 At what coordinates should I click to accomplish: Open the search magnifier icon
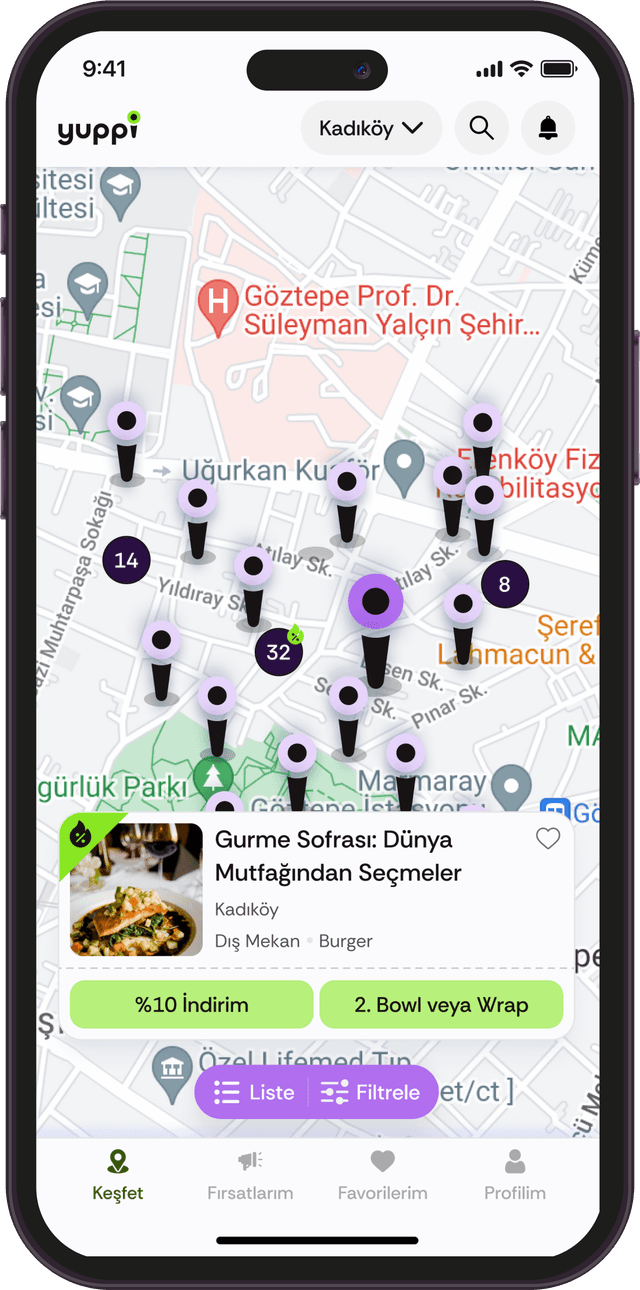pyautogui.click(x=482, y=128)
